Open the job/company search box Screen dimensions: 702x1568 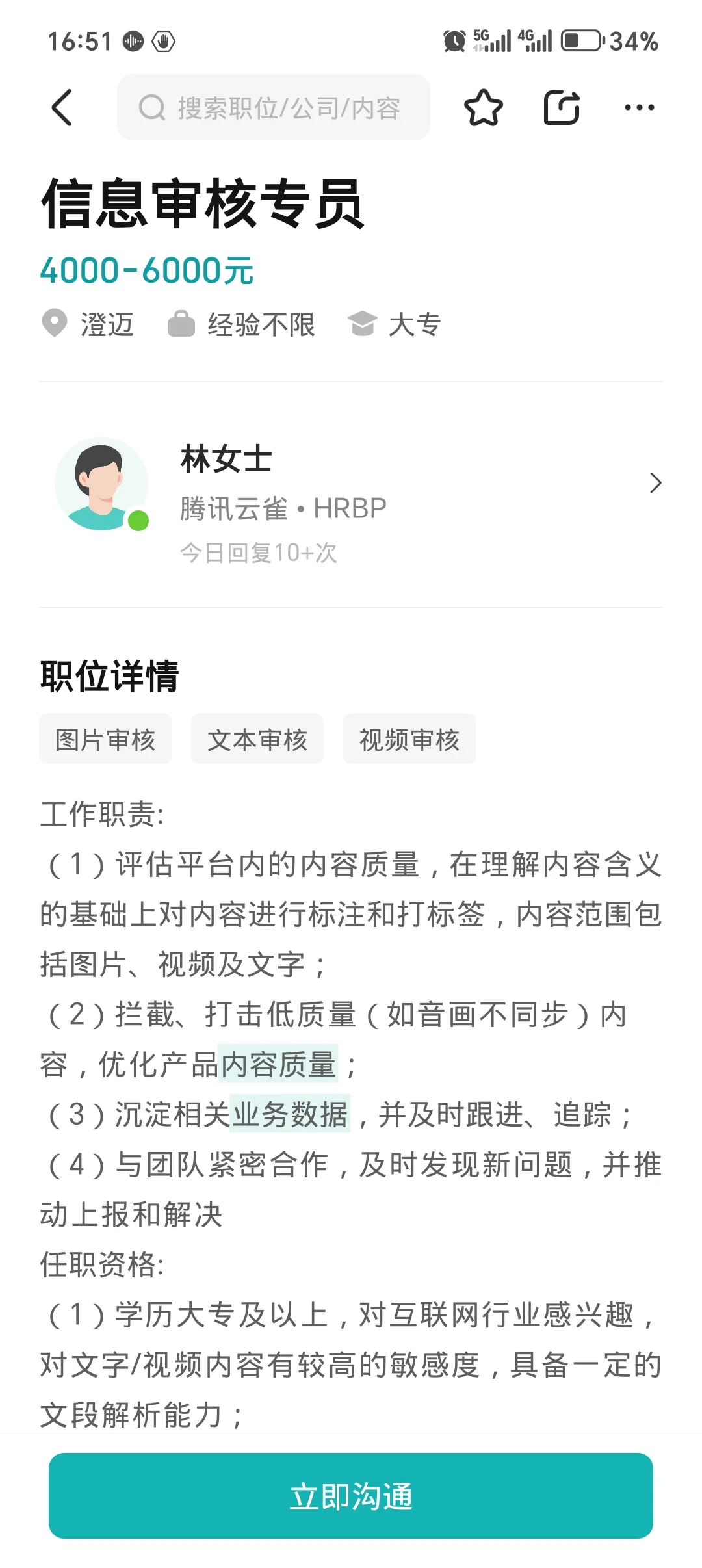pos(274,107)
